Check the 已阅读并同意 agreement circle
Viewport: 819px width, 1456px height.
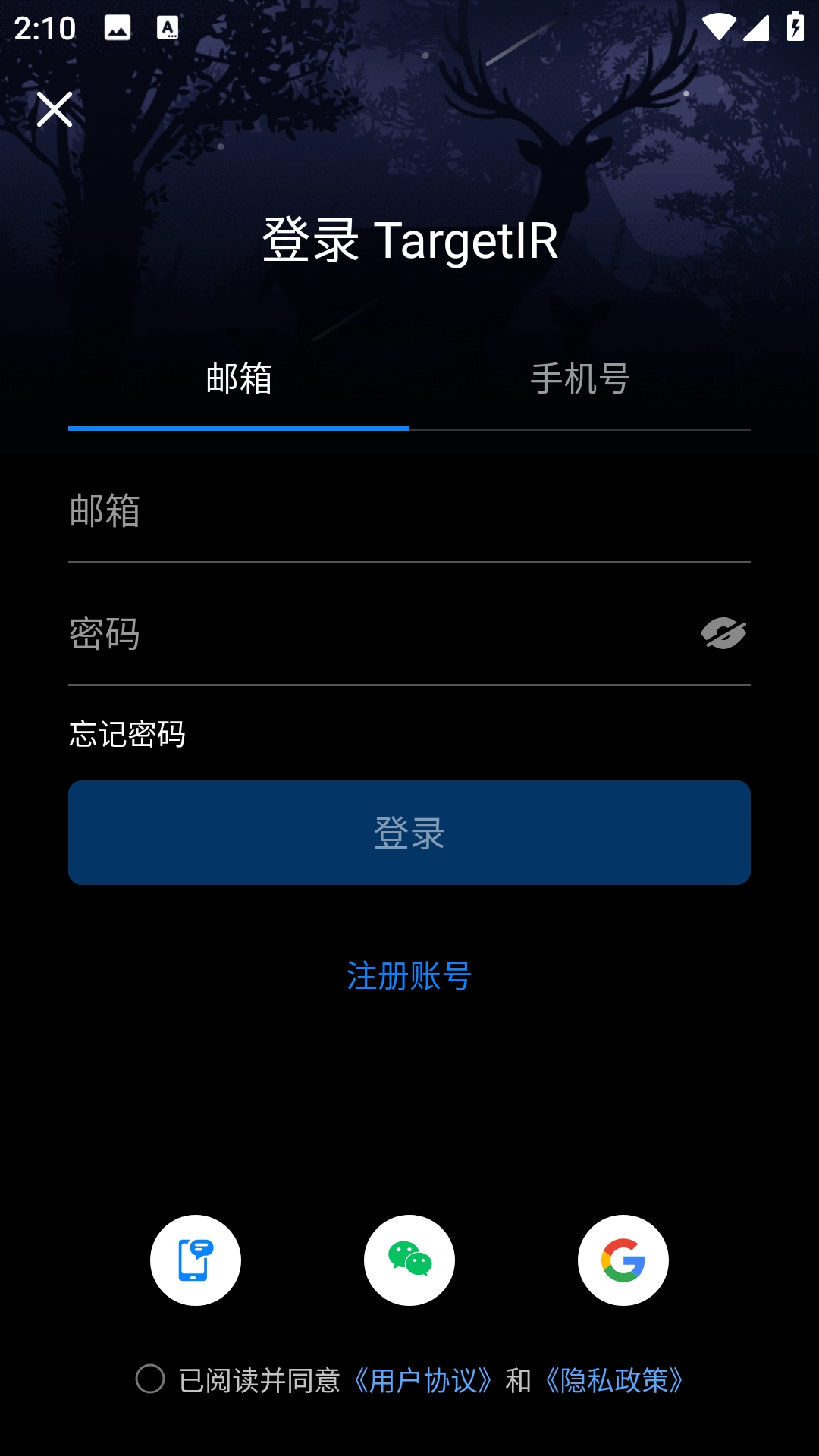point(150,1379)
